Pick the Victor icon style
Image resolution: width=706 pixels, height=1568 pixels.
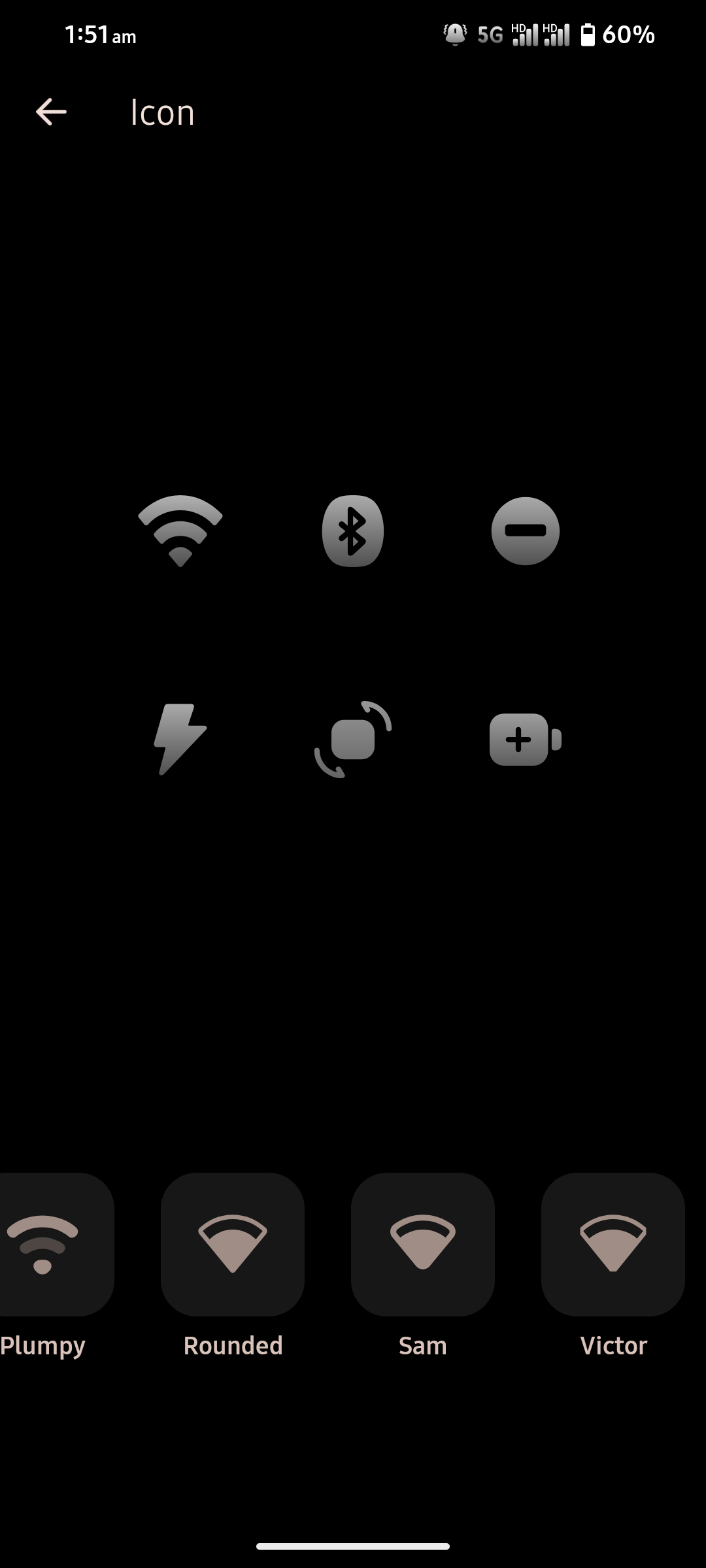(x=613, y=1244)
